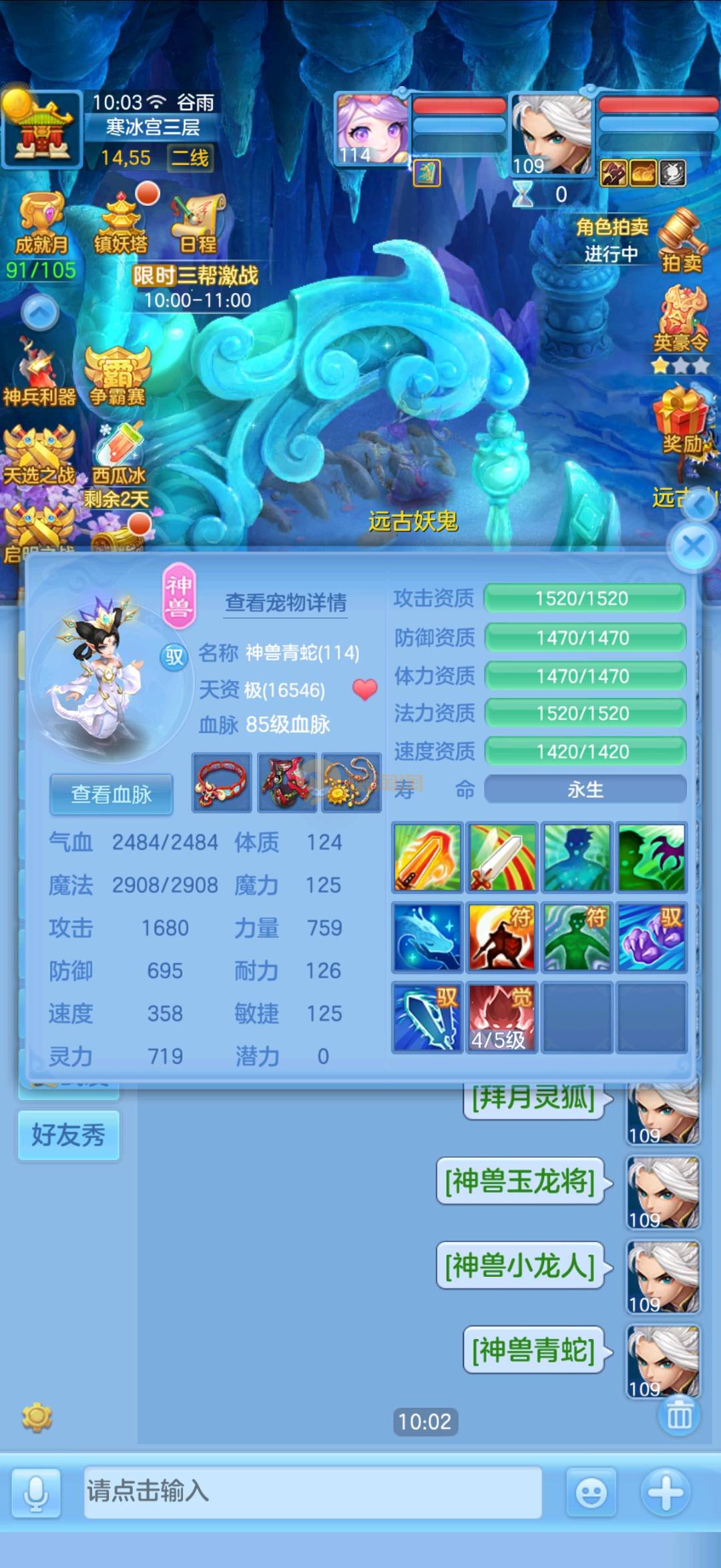721x1568 pixels.
Task: Open the 好友秀 tab
Action: point(69,1135)
